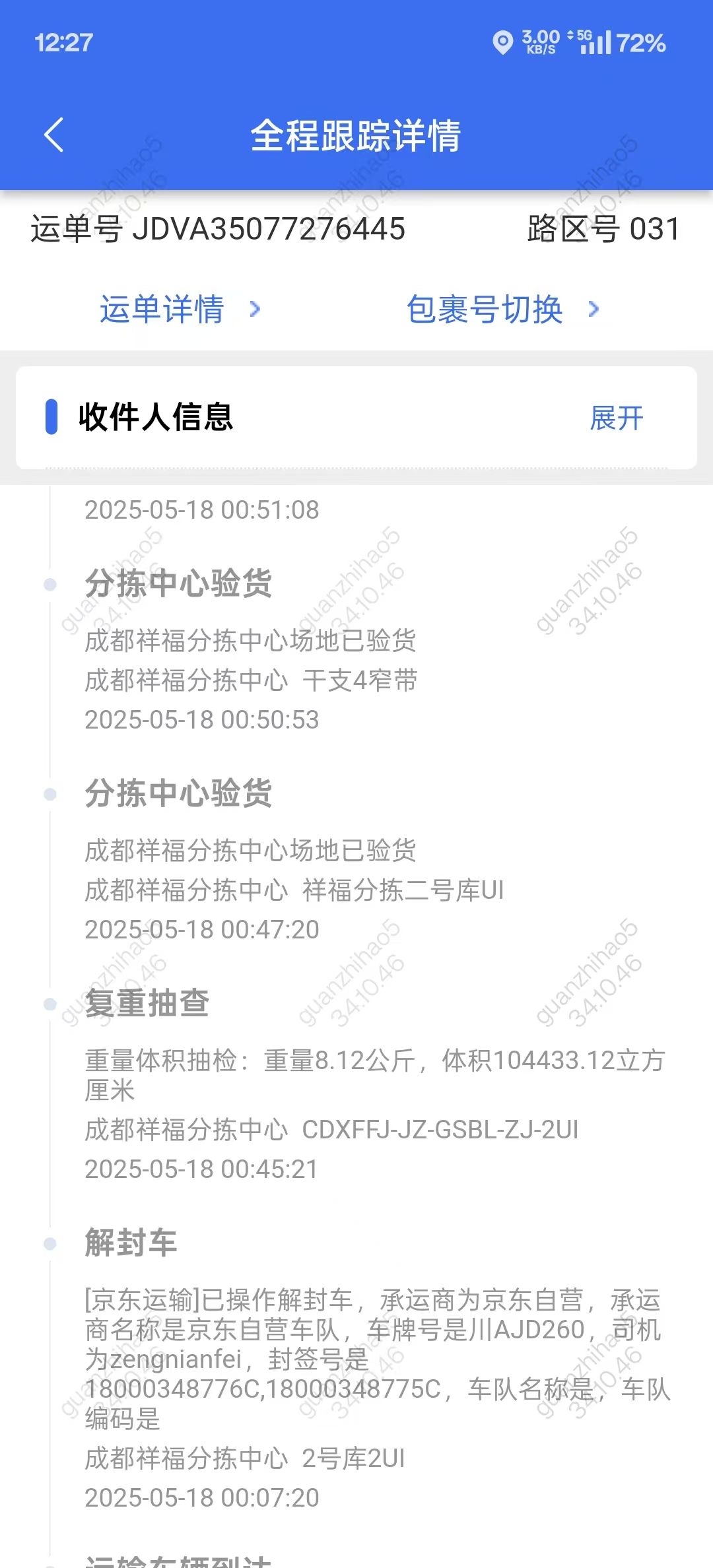Viewport: 713px width, 1568px height.
Task: Go back using the top-left arrow
Action: [54, 135]
